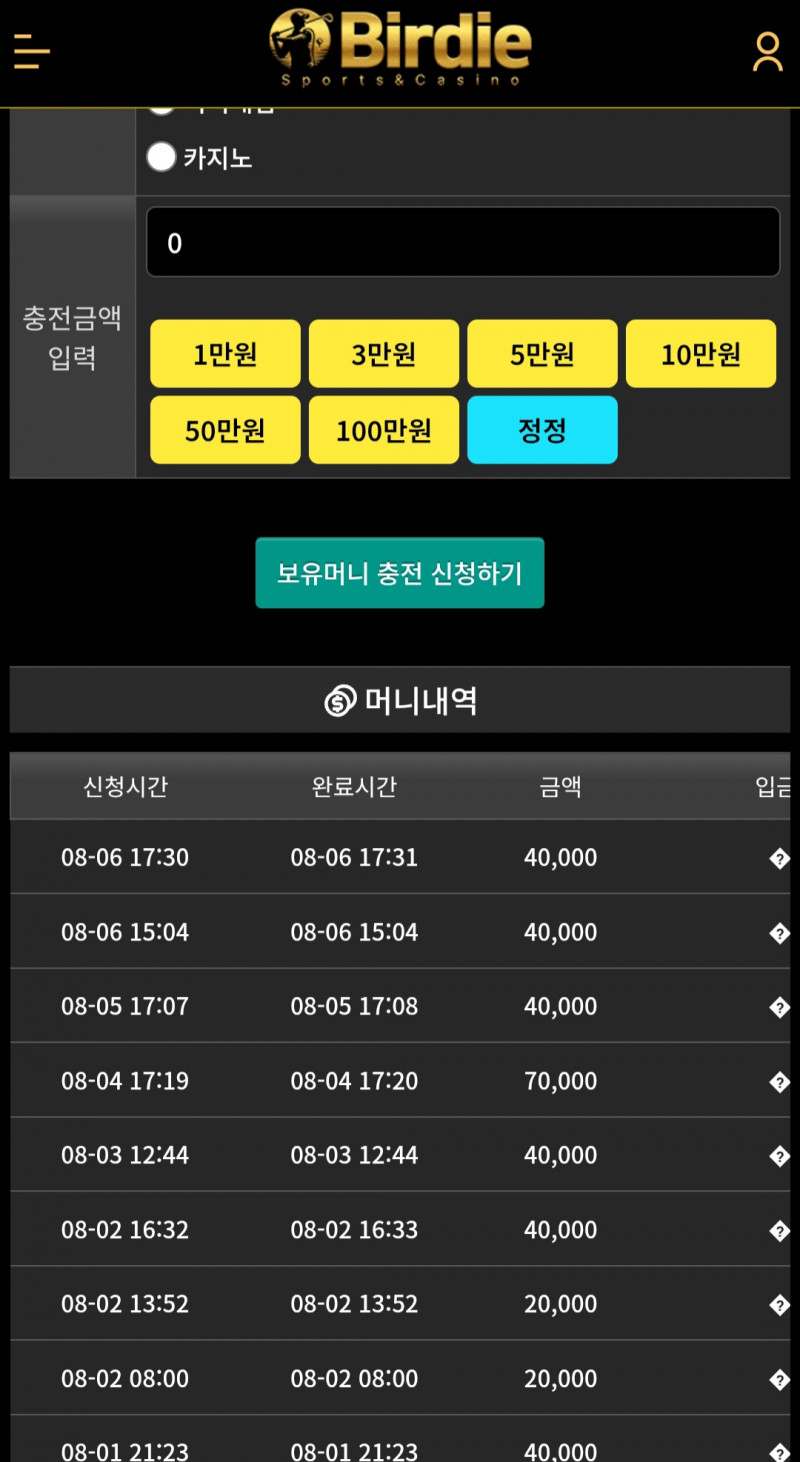Choose the 3만원 amount button
The width and height of the screenshot is (800, 1462).
point(384,354)
